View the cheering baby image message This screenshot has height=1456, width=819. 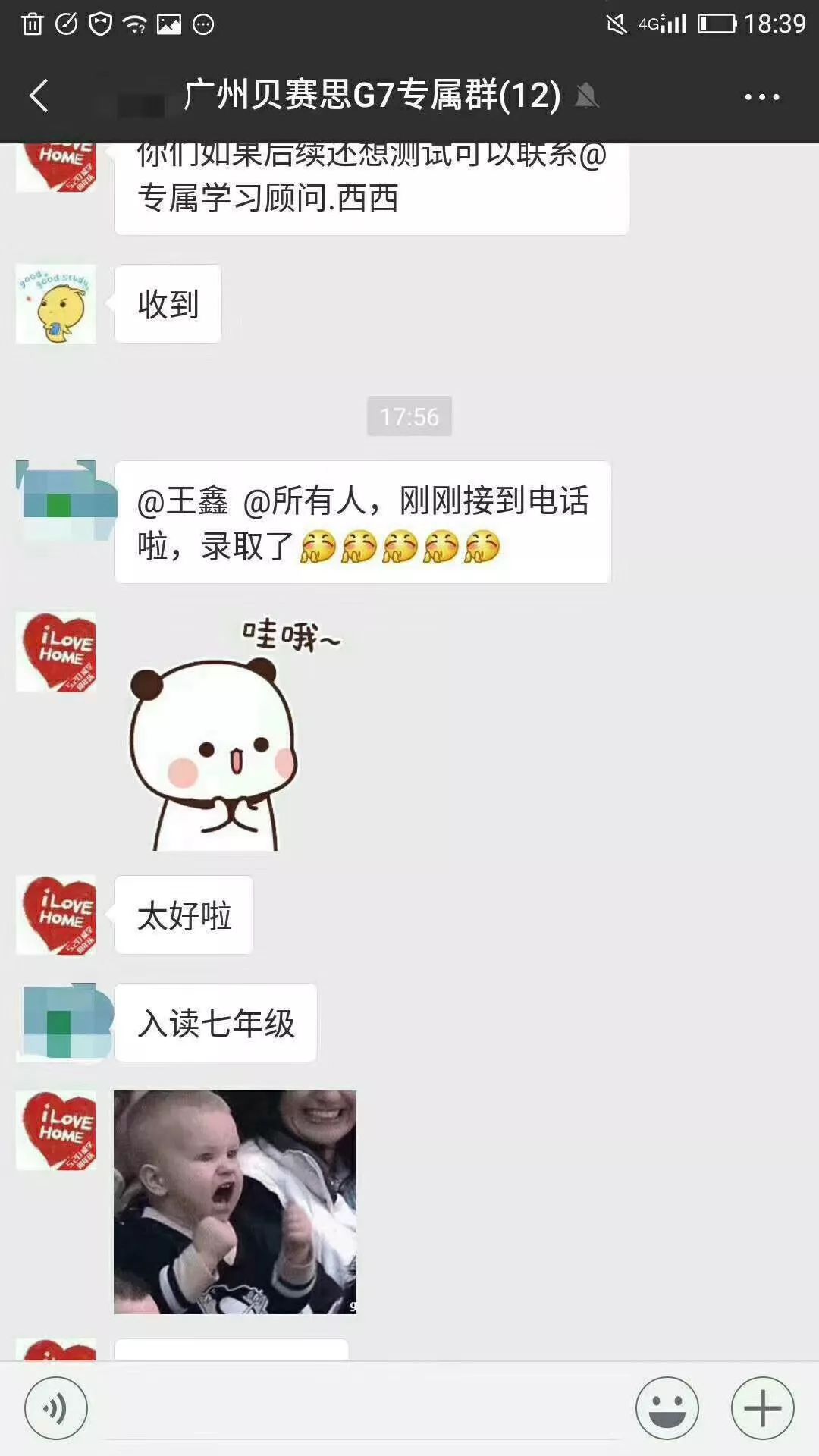coord(235,1202)
